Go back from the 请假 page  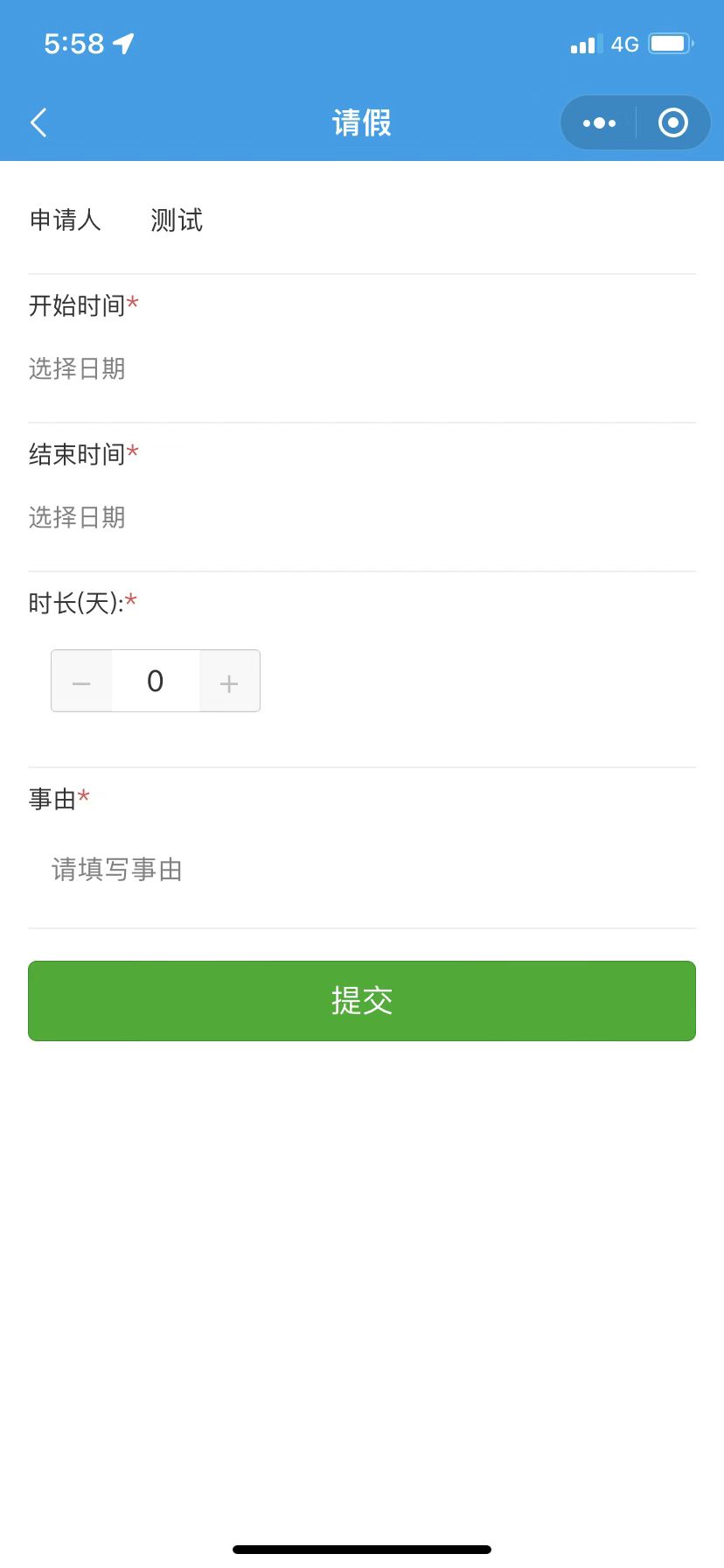pos(38,122)
